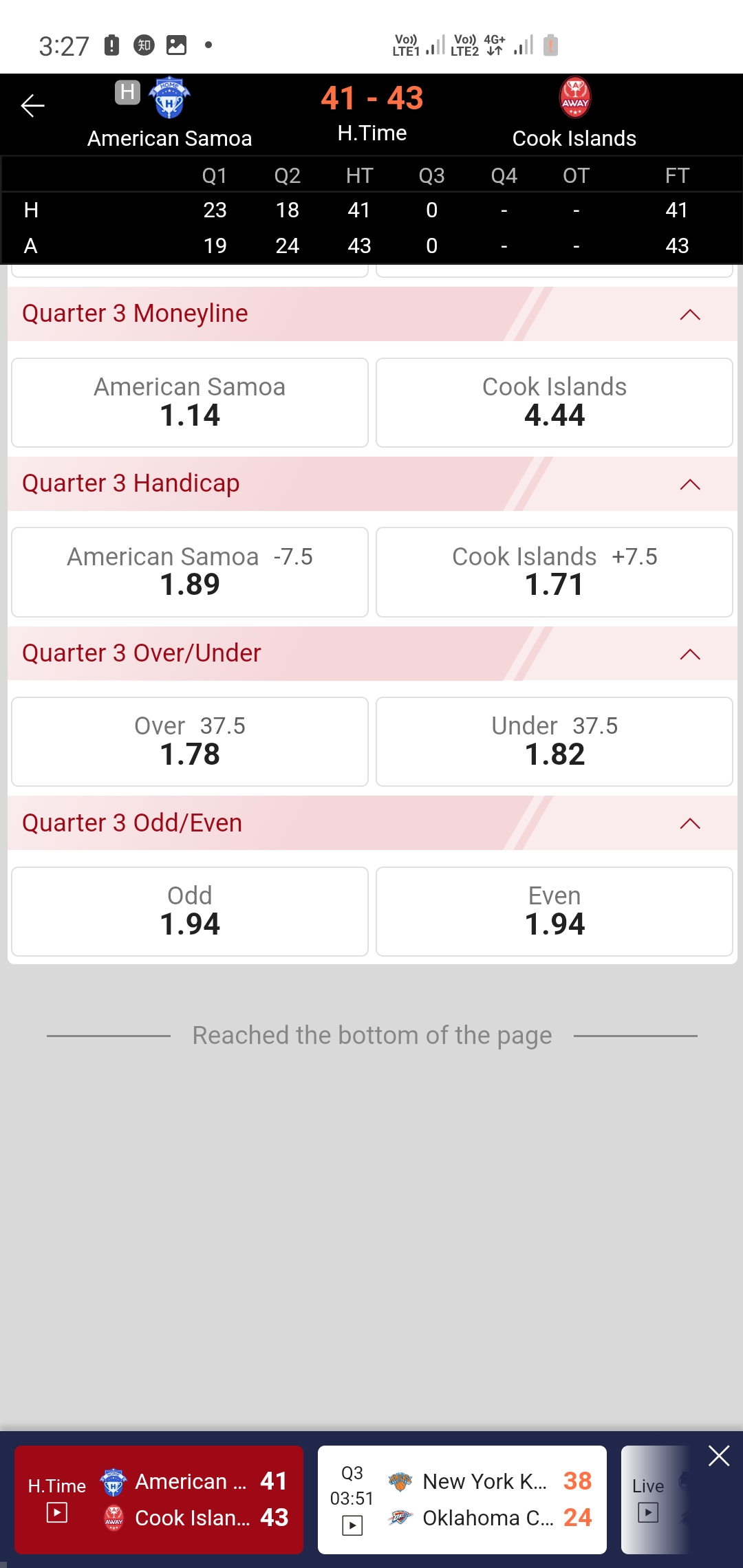
Task: Open the New York vs Oklahoma match card
Action: point(462,1499)
